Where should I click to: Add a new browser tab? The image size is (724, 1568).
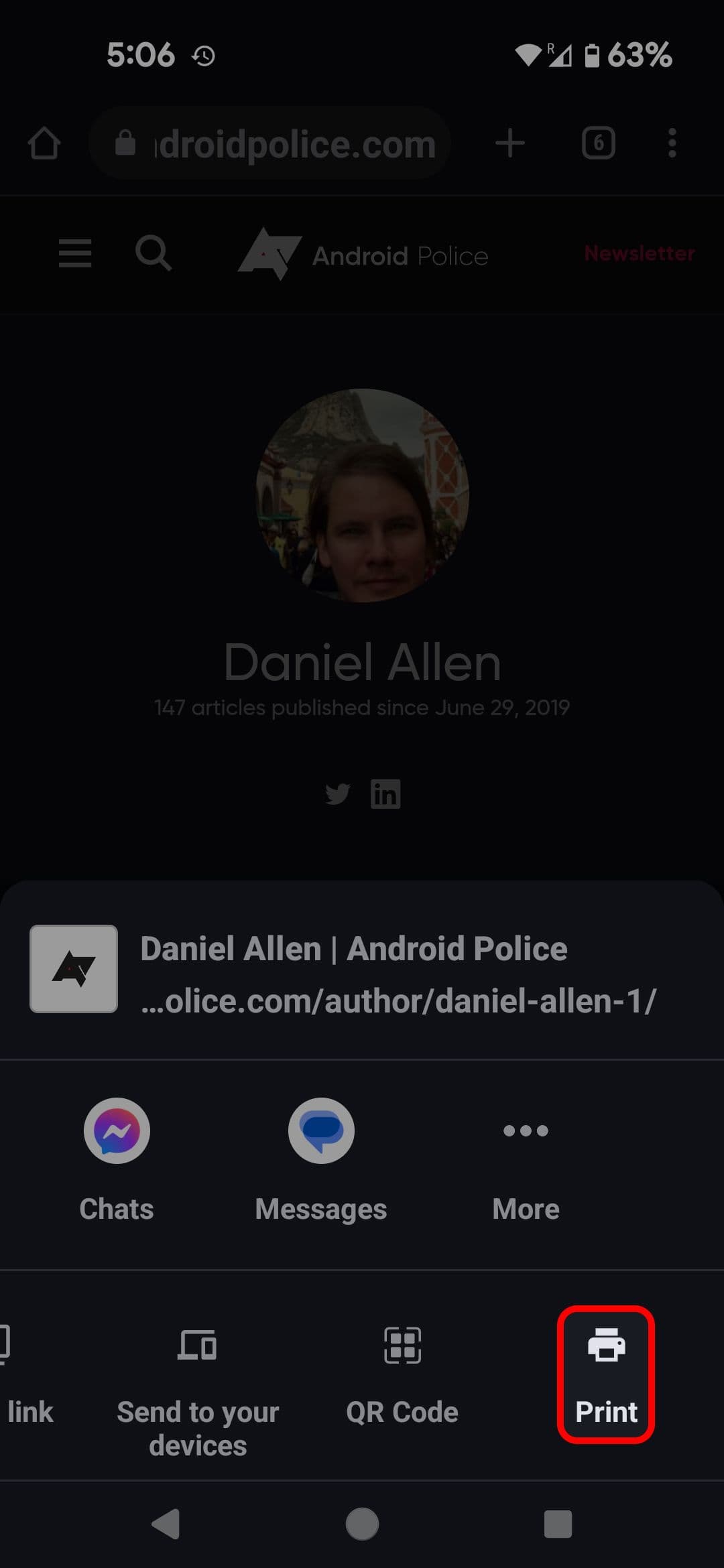pyautogui.click(x=510, y=143)
